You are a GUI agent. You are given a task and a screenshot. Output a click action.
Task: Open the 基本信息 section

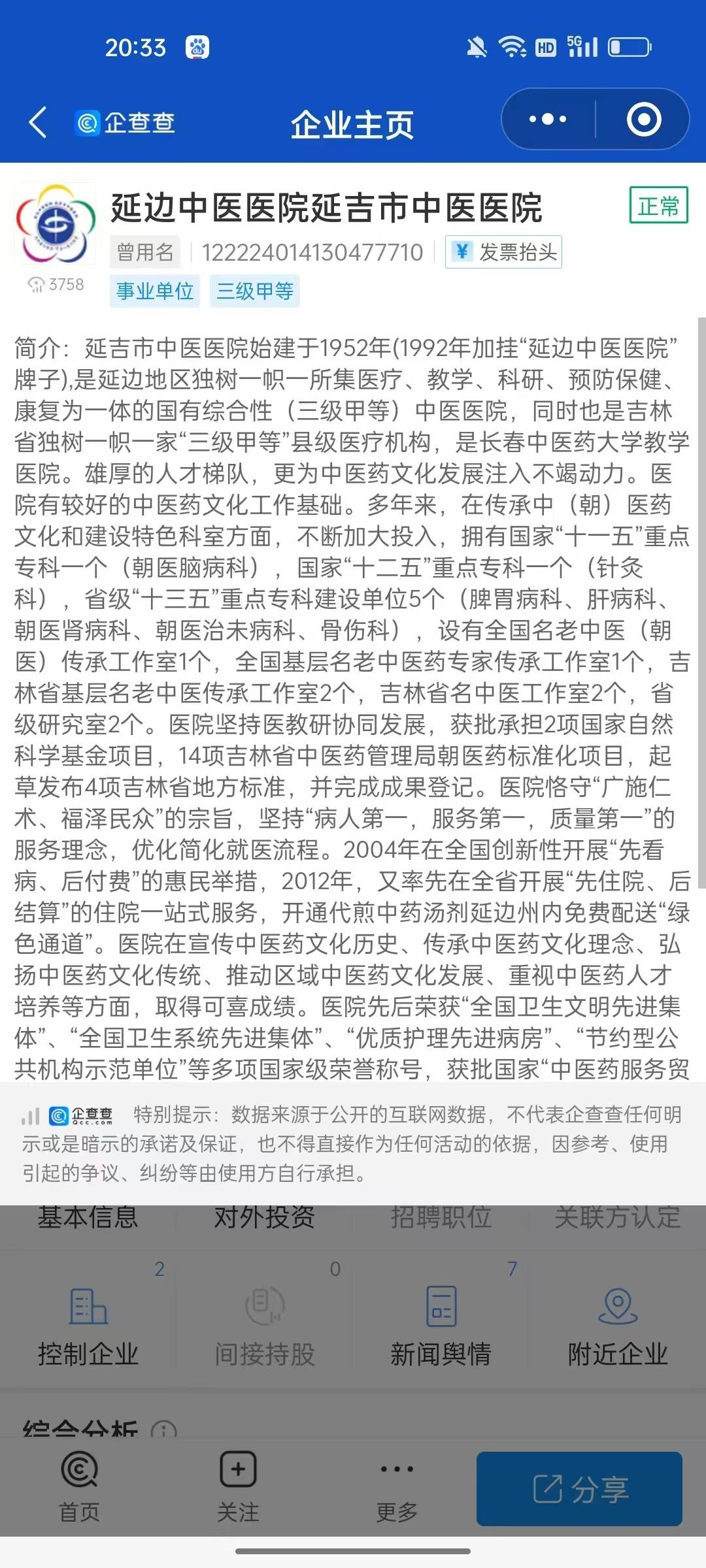click(88, 1218)
